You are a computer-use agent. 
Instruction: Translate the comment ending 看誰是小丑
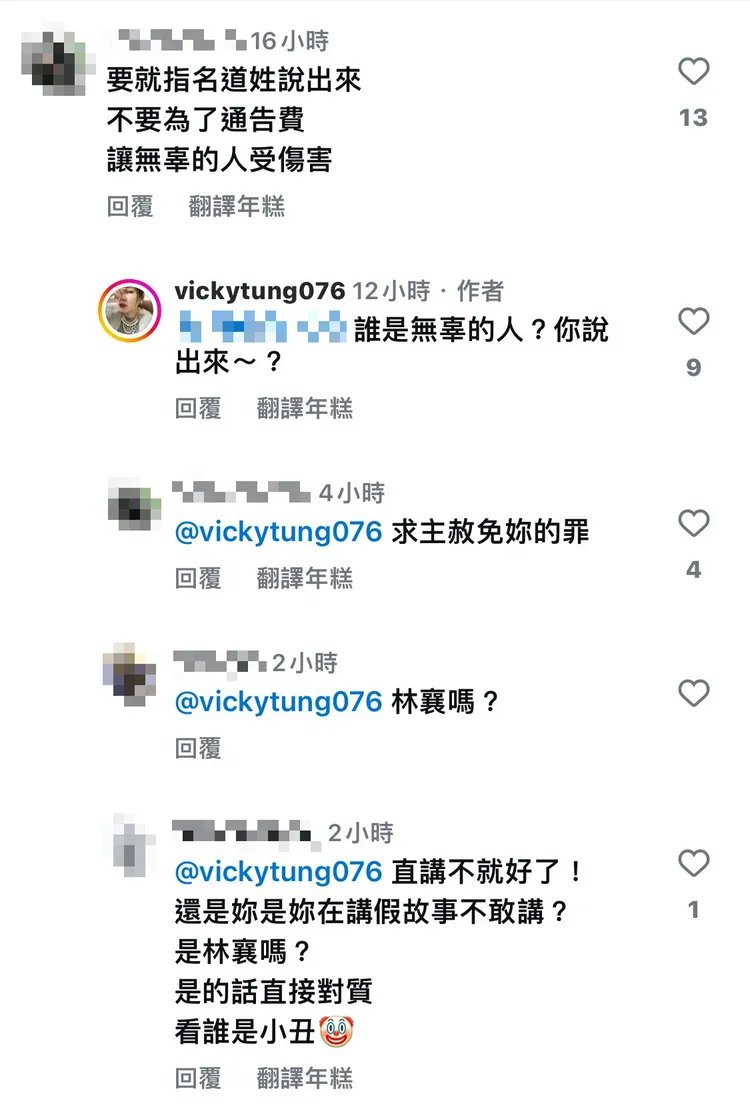[304, 1078]
